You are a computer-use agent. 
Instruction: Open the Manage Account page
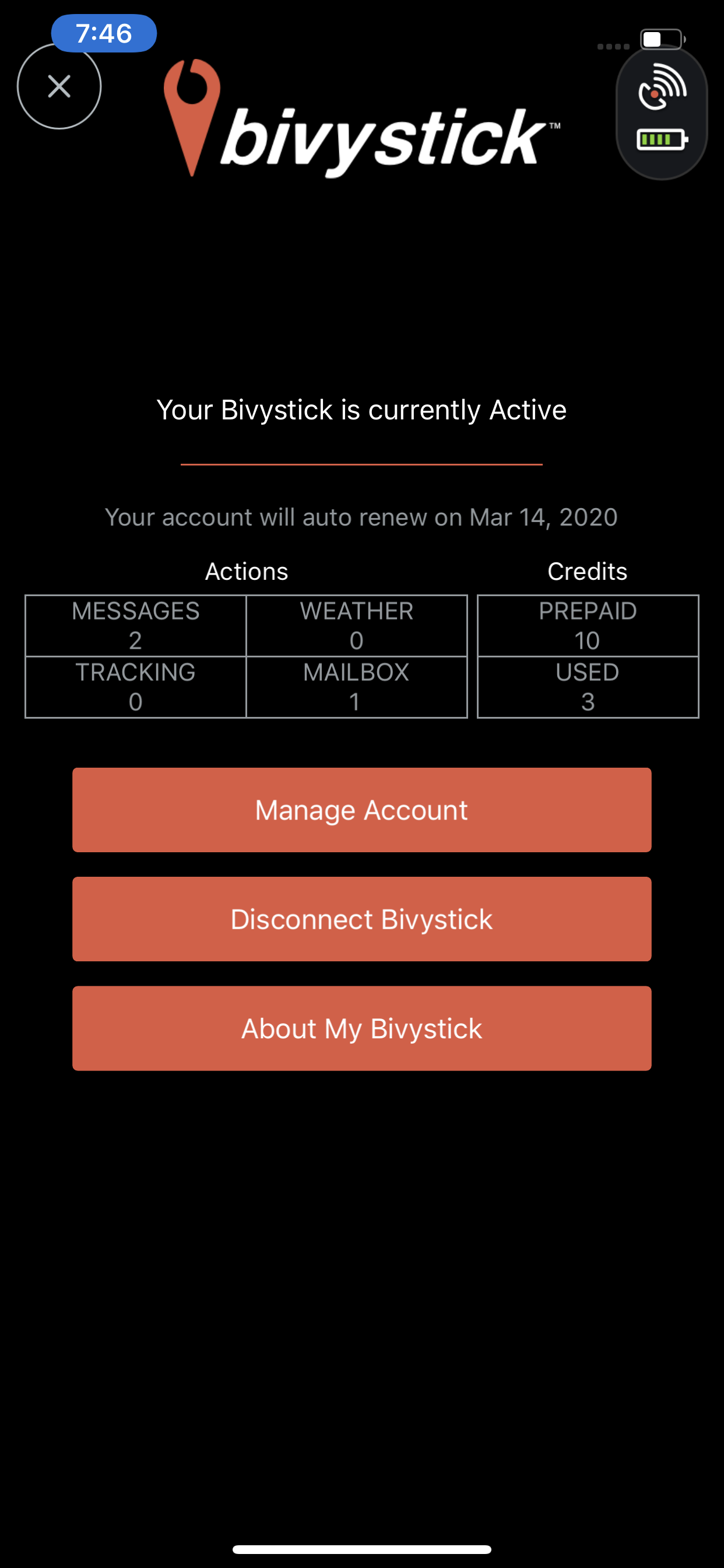[x=361, y=810]
